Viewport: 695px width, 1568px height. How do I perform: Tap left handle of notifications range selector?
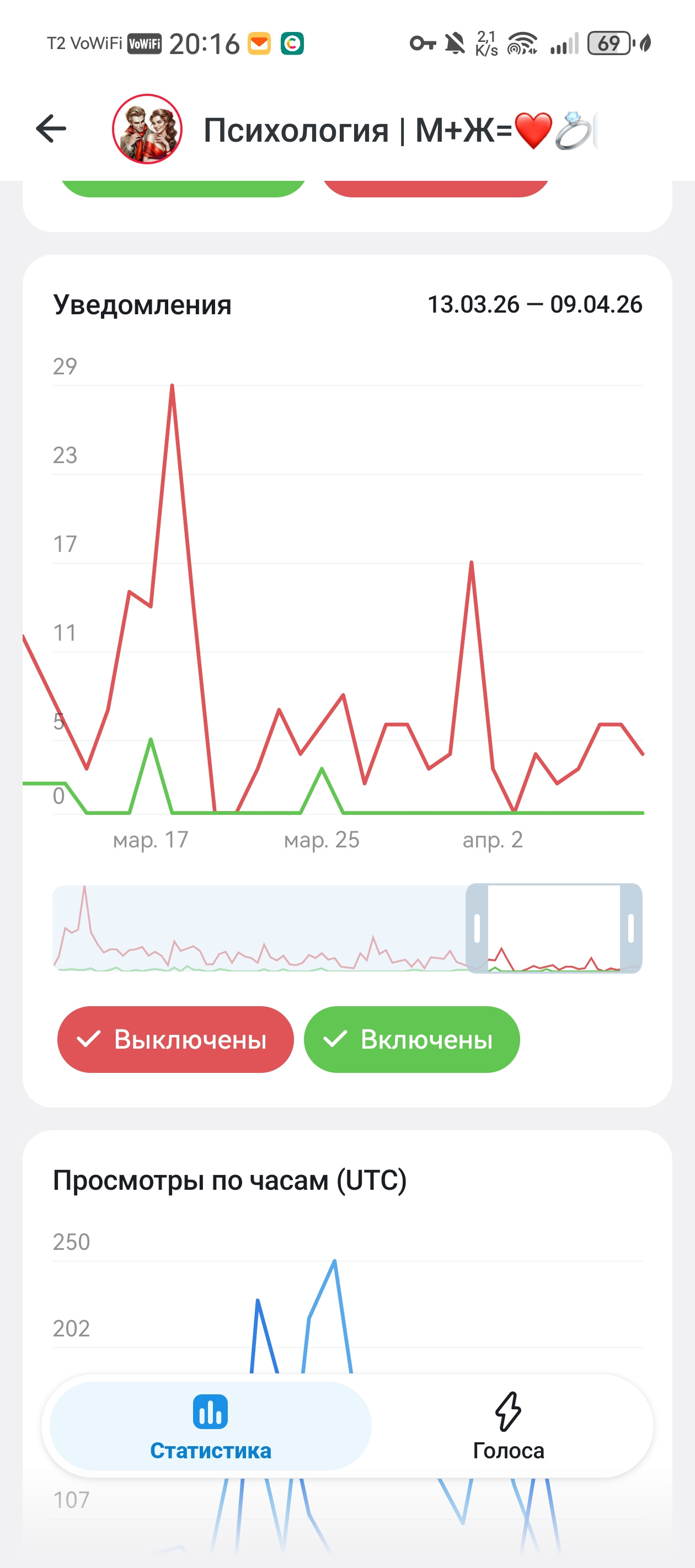pos(477,928)
